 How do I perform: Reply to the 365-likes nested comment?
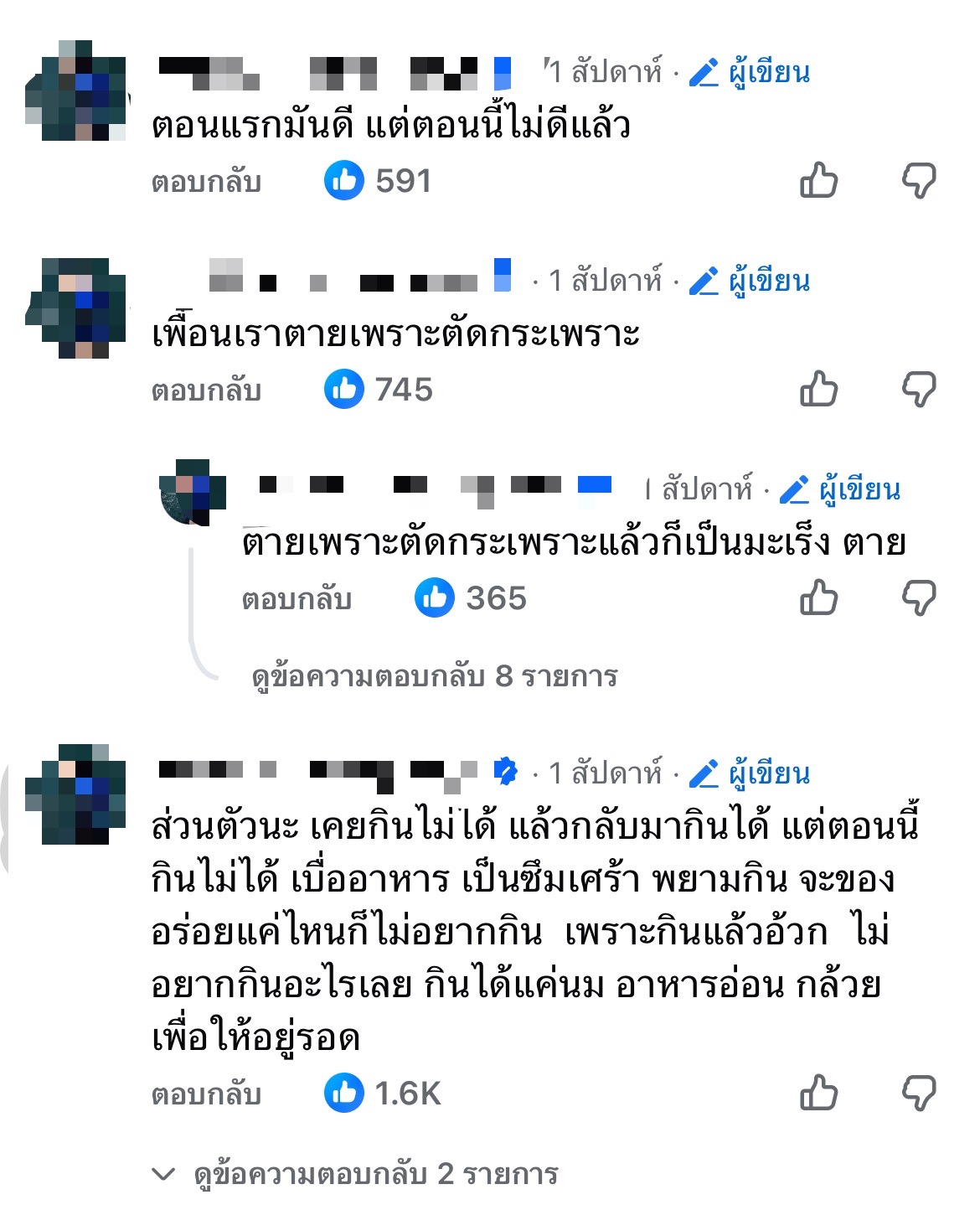click(x=297, y=599)
